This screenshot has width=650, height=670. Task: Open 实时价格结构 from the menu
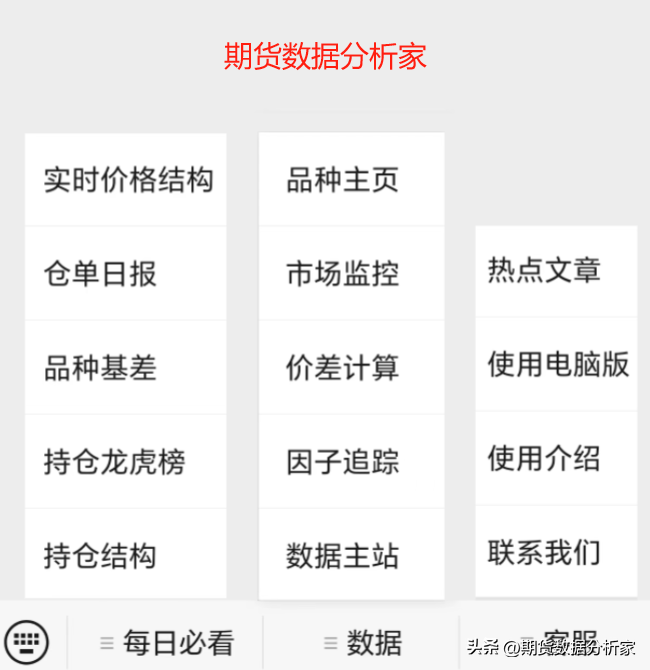[127, 180]
